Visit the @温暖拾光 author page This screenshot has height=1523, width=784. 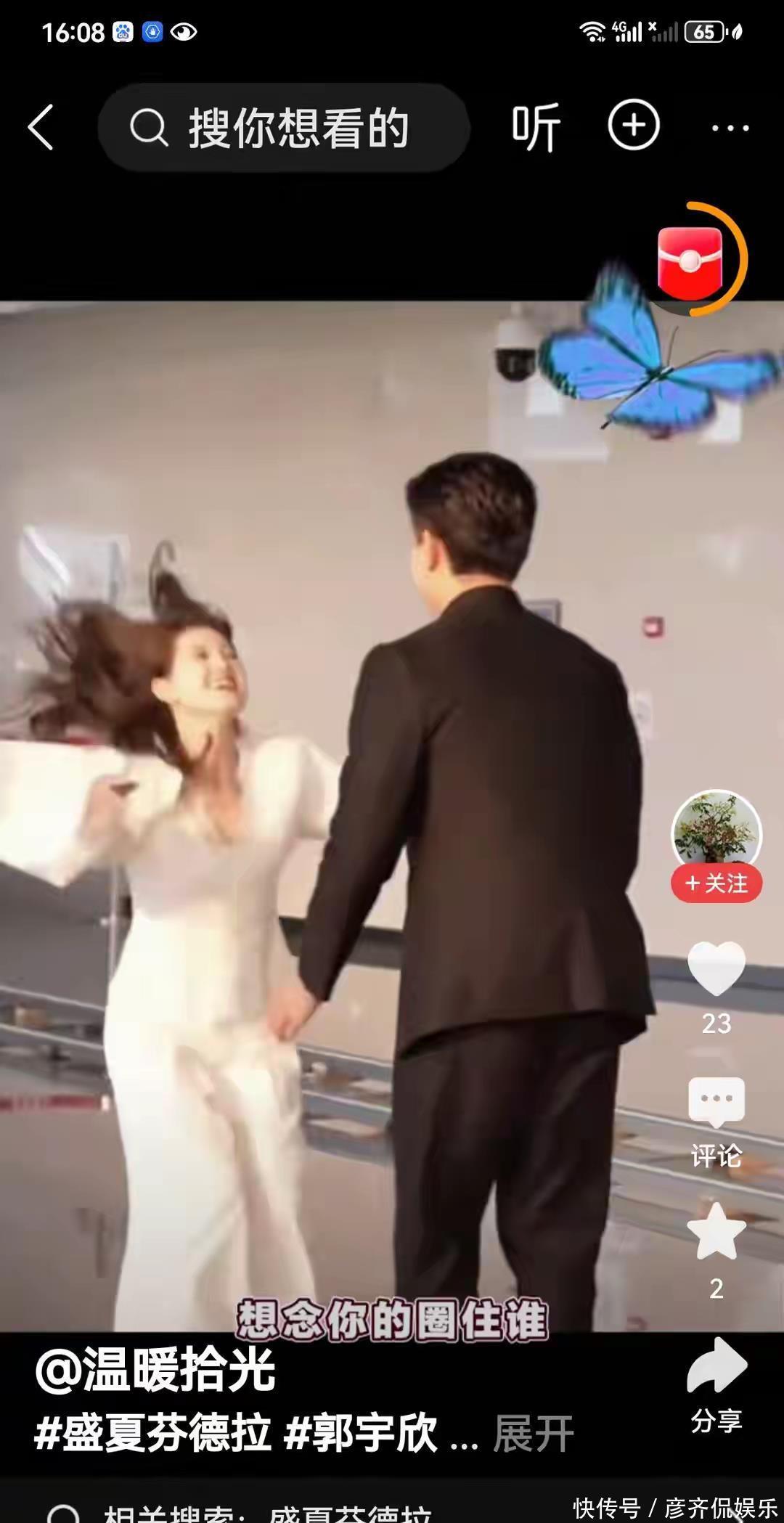[156, 1370]
